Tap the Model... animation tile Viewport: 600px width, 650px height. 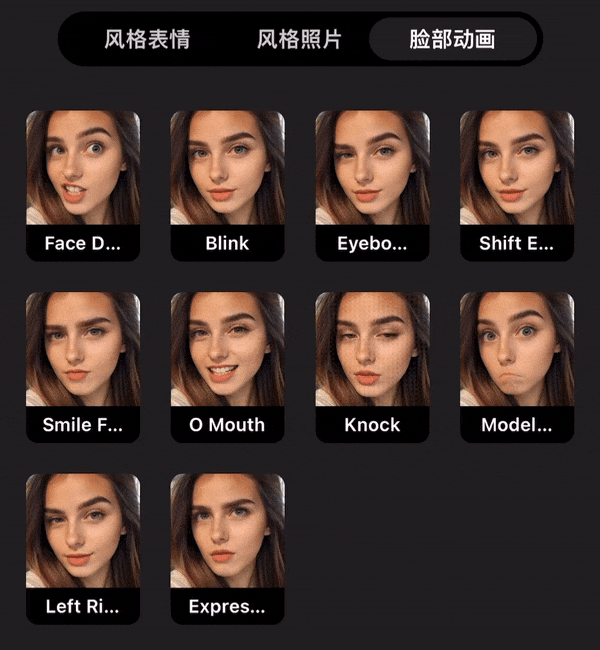(516, 367)
